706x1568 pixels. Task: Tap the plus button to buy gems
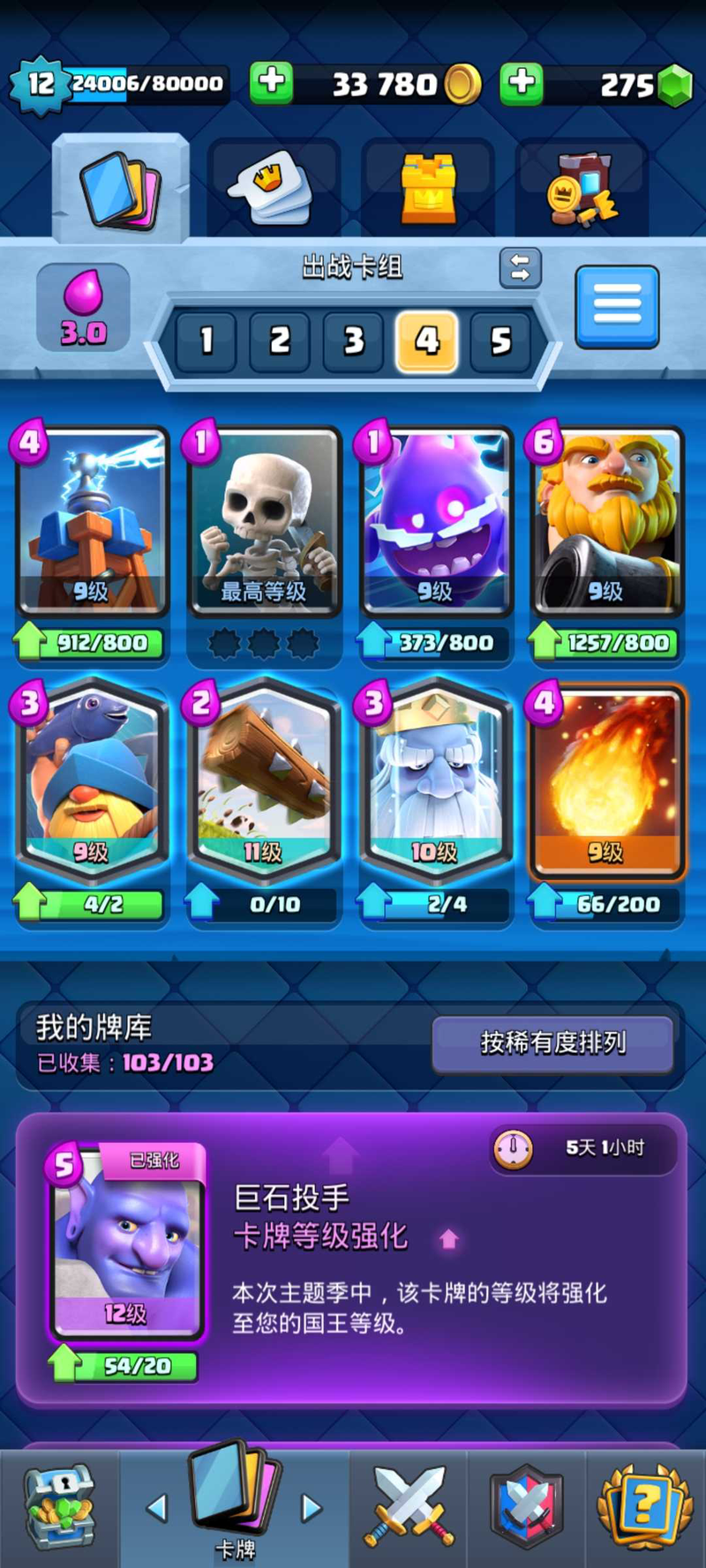(521, 83)
